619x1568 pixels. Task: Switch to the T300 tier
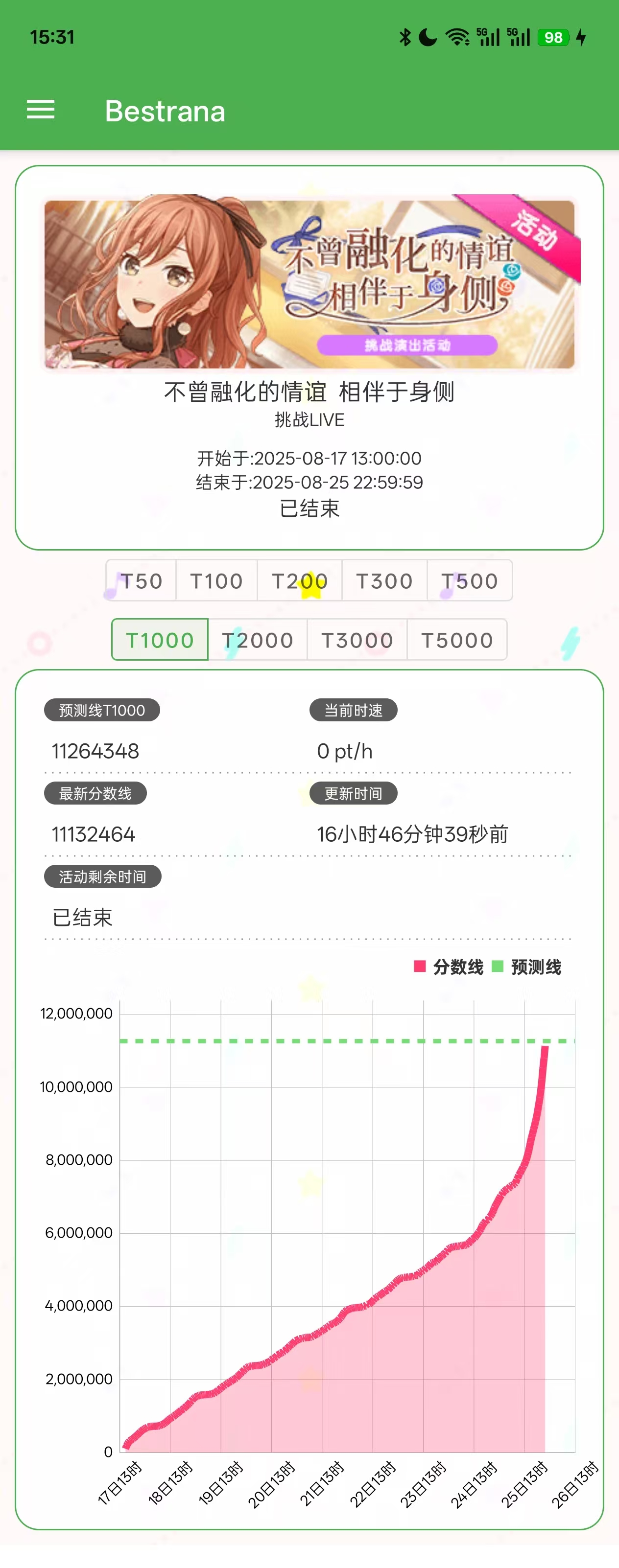point(384,581)
